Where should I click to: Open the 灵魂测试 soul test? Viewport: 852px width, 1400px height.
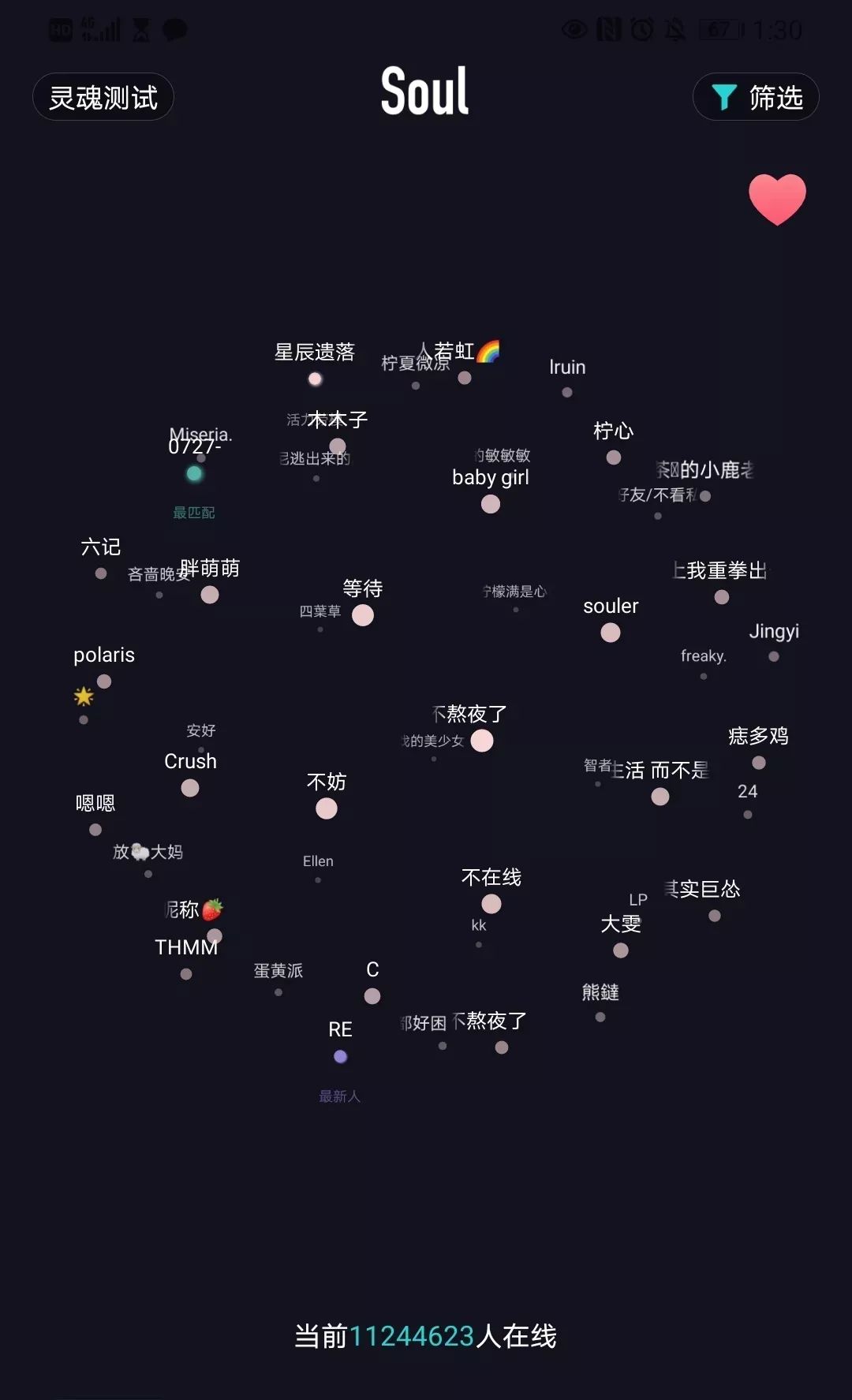[103, 97]
